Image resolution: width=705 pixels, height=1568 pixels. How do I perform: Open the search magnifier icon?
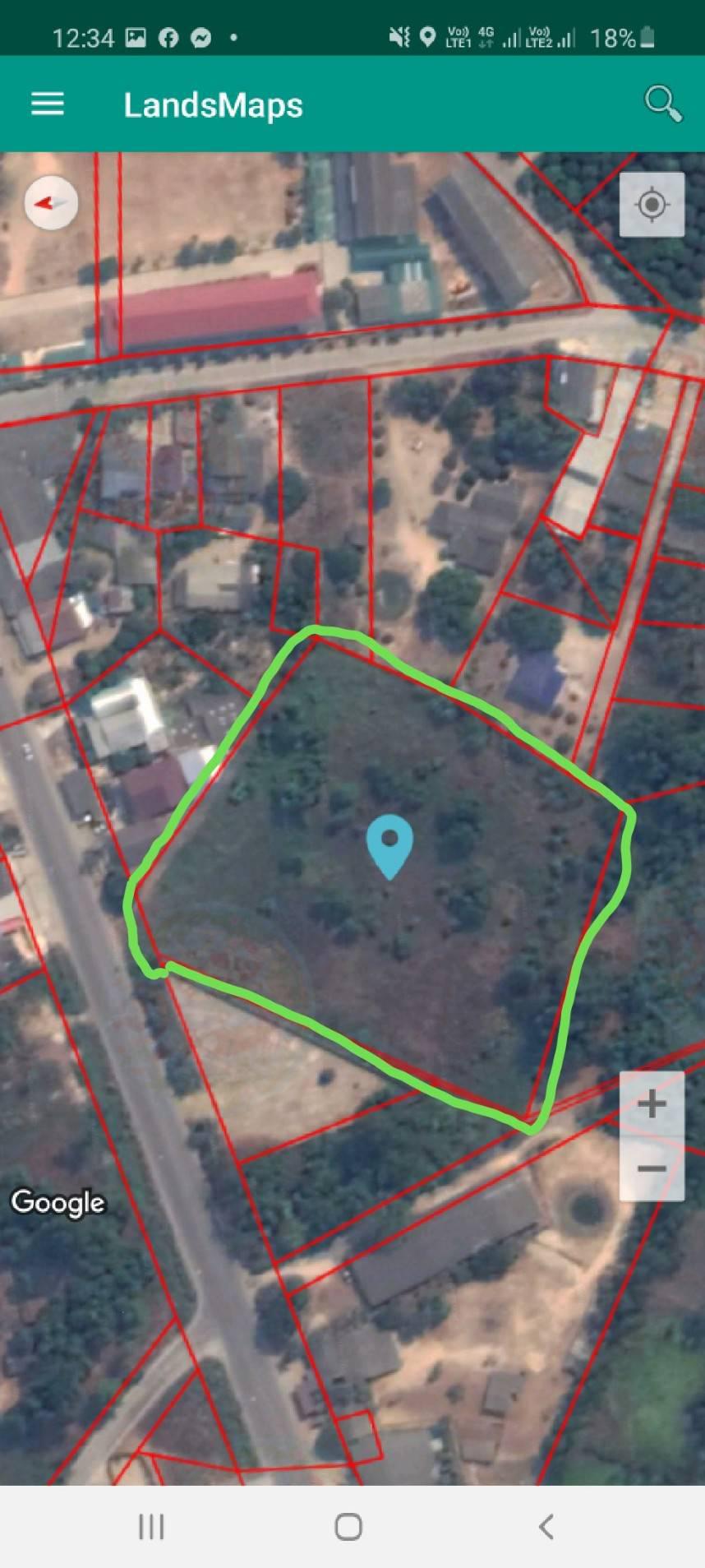[x=662, y=104]
